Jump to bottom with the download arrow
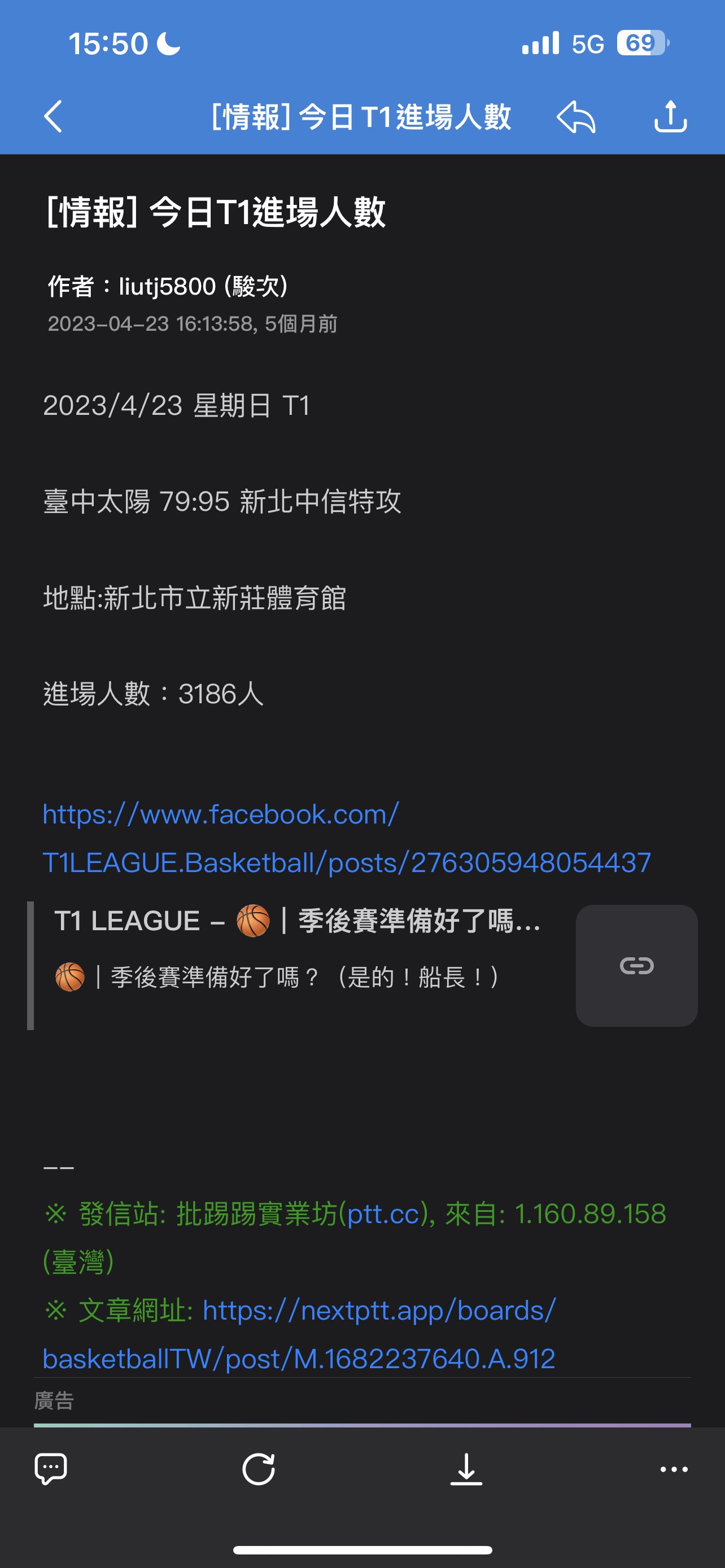 click(x=466, y=1469)
